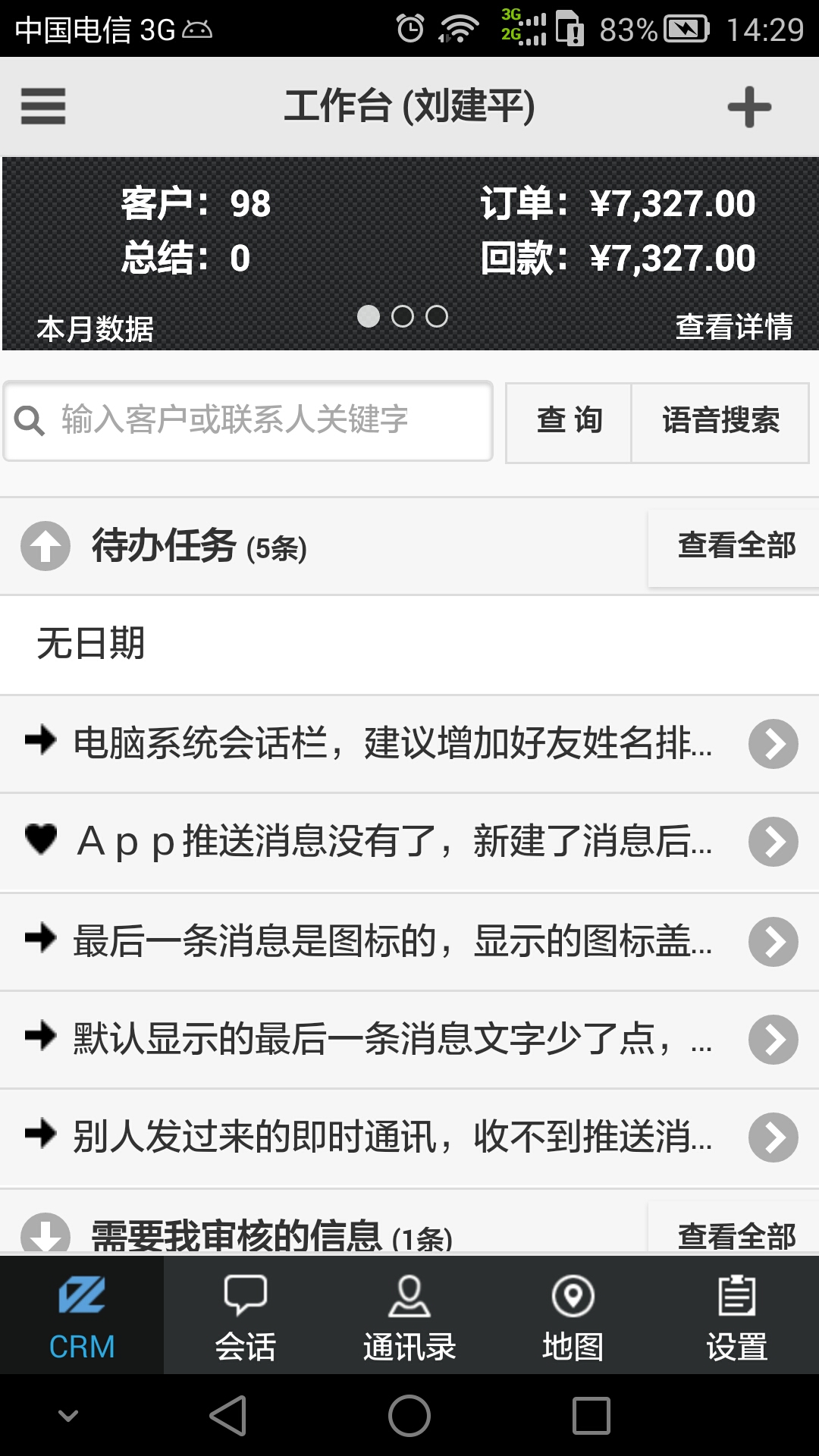
Task: Open task about 电脑系统会话栏 suggestion
Action: point(409,744)
